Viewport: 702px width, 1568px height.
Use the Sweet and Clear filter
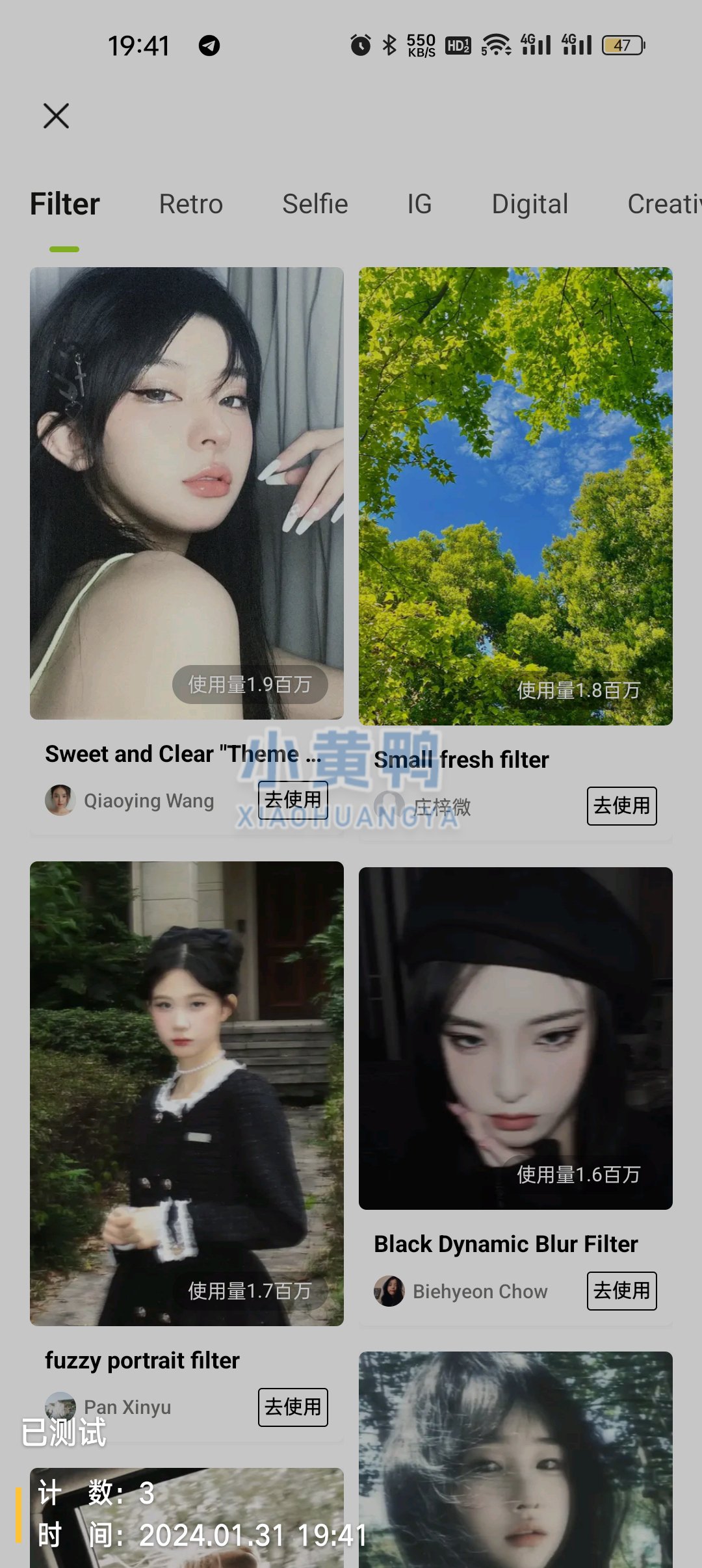pos(292,800)
